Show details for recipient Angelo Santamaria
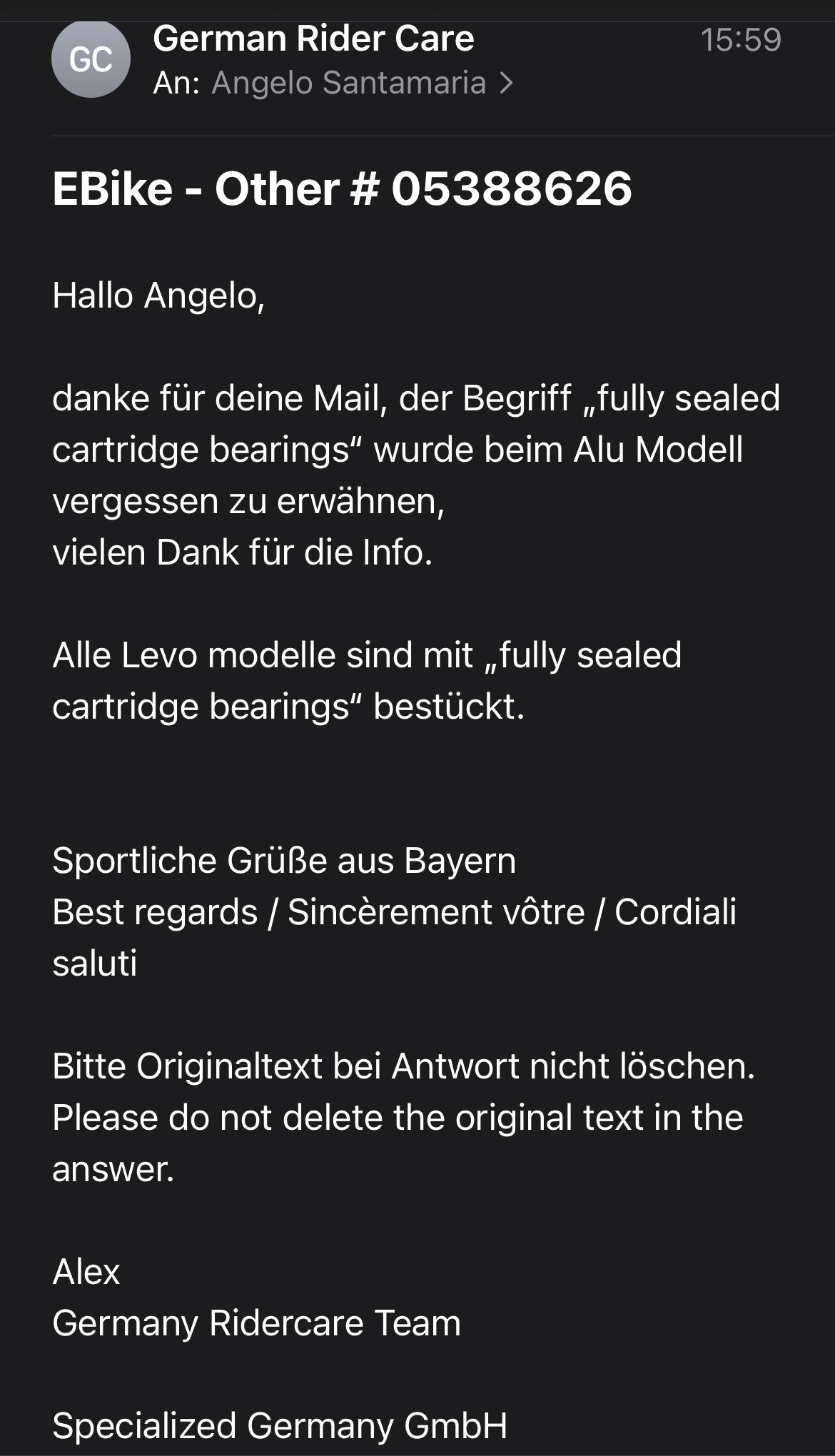This screenshot has height=1456, width=835. tap(363, 83)
